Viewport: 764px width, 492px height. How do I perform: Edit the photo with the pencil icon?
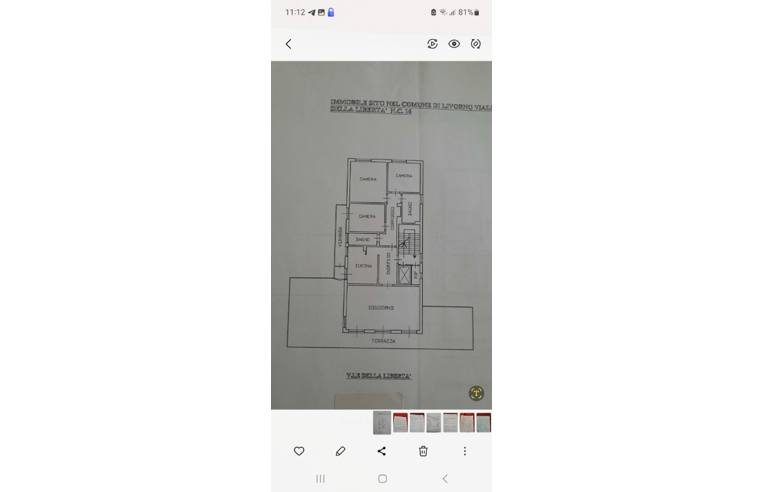[x=340, y=451]
